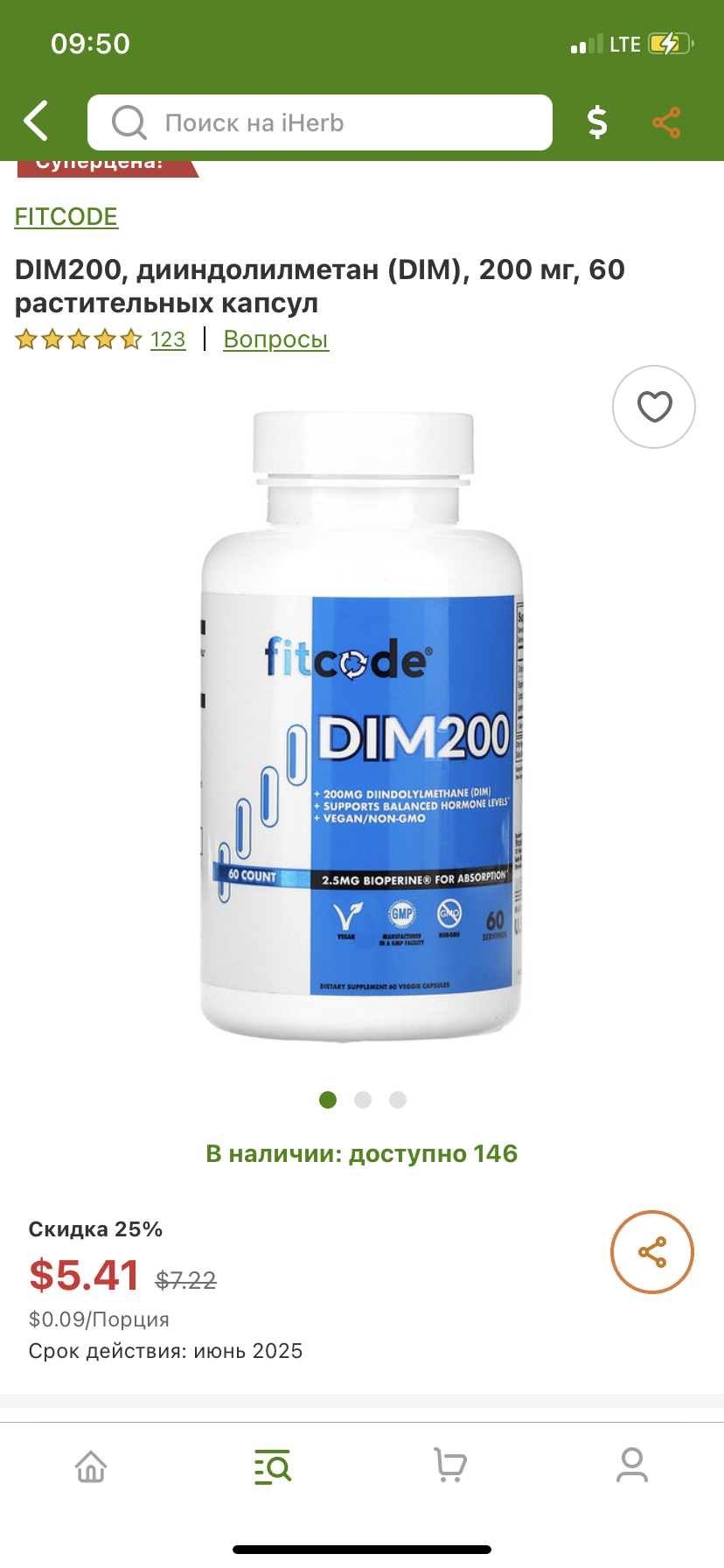Image resolution: width=724 pixels, height=1568 pixels.
Task: Open the catalog search tab
Action: click(x=273, y=1466)
